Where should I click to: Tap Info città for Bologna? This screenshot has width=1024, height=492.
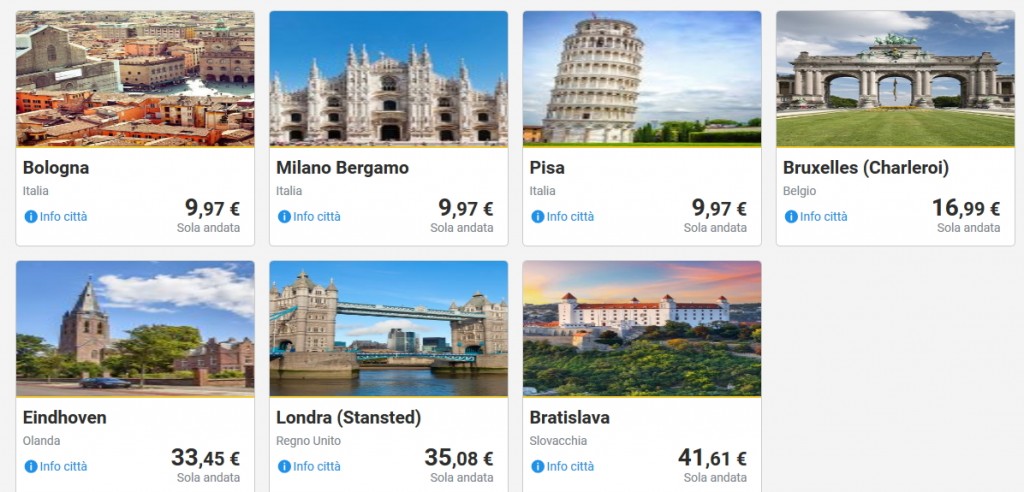point(57,216)
